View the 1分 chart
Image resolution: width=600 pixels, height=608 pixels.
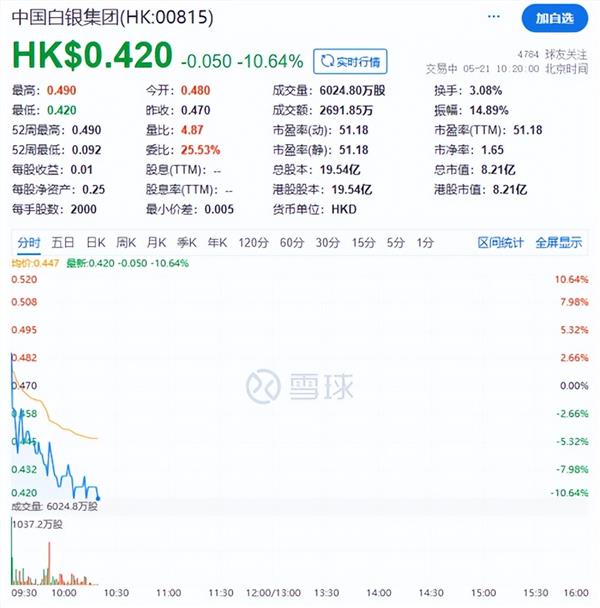[x=425, y=242]
